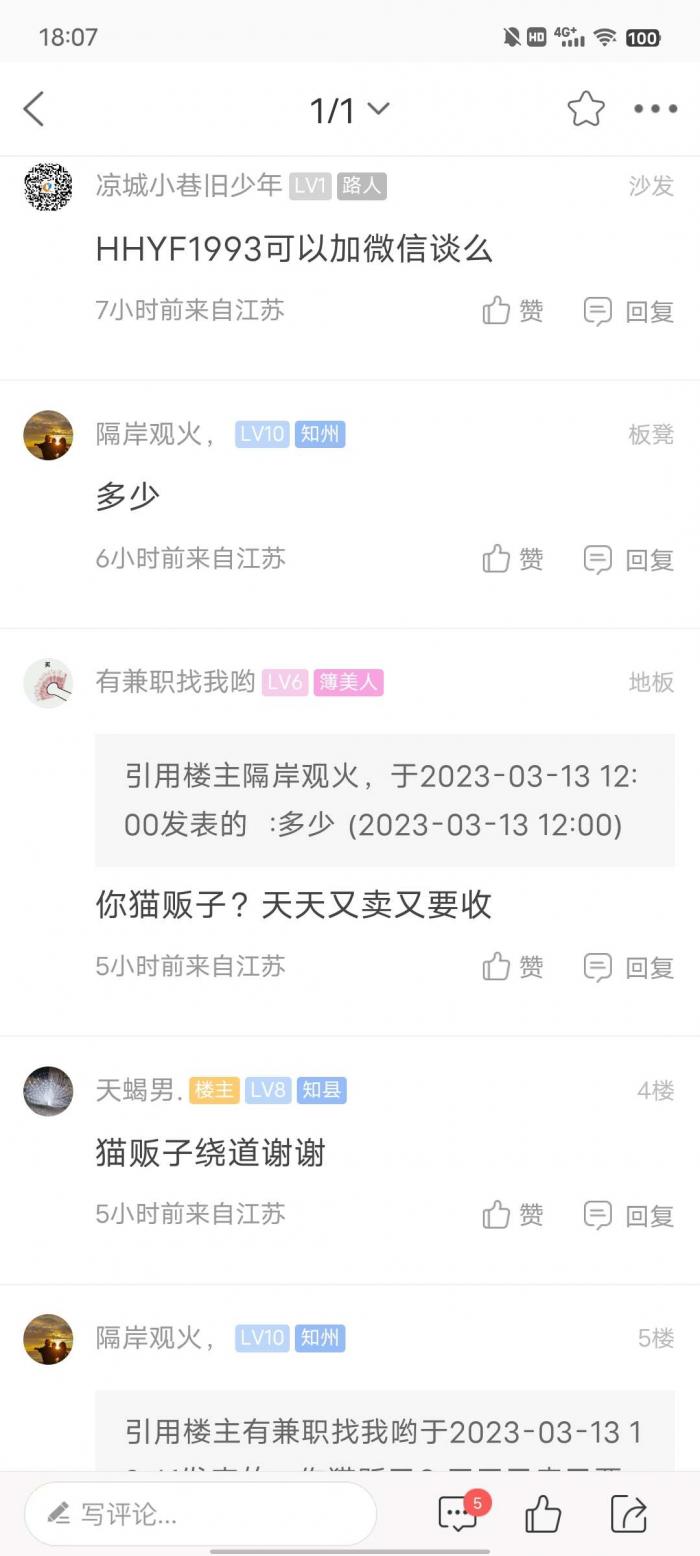Favorite this thread with the star icon
The height and width of the screenshot is (1556, 700).
(x=586, y=109)
